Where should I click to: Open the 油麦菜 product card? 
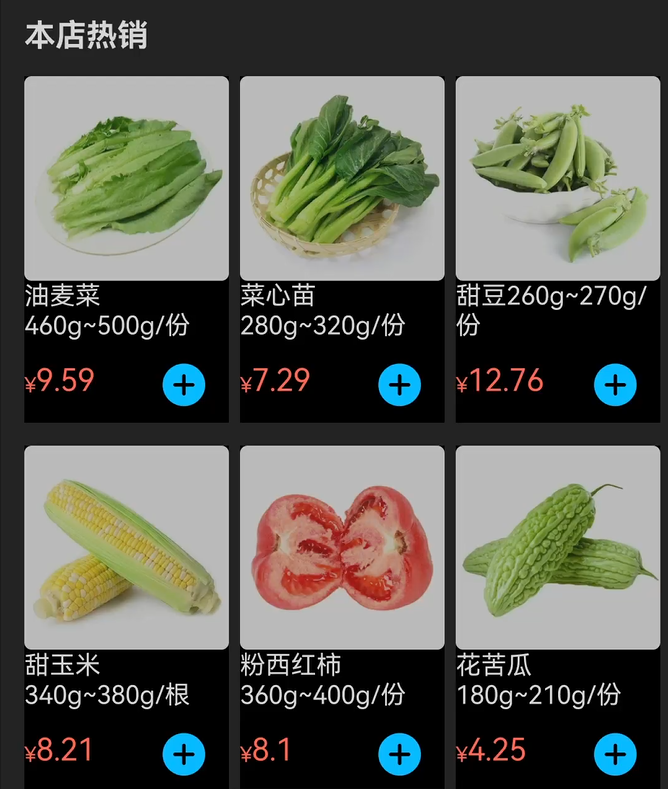(126, 178)
